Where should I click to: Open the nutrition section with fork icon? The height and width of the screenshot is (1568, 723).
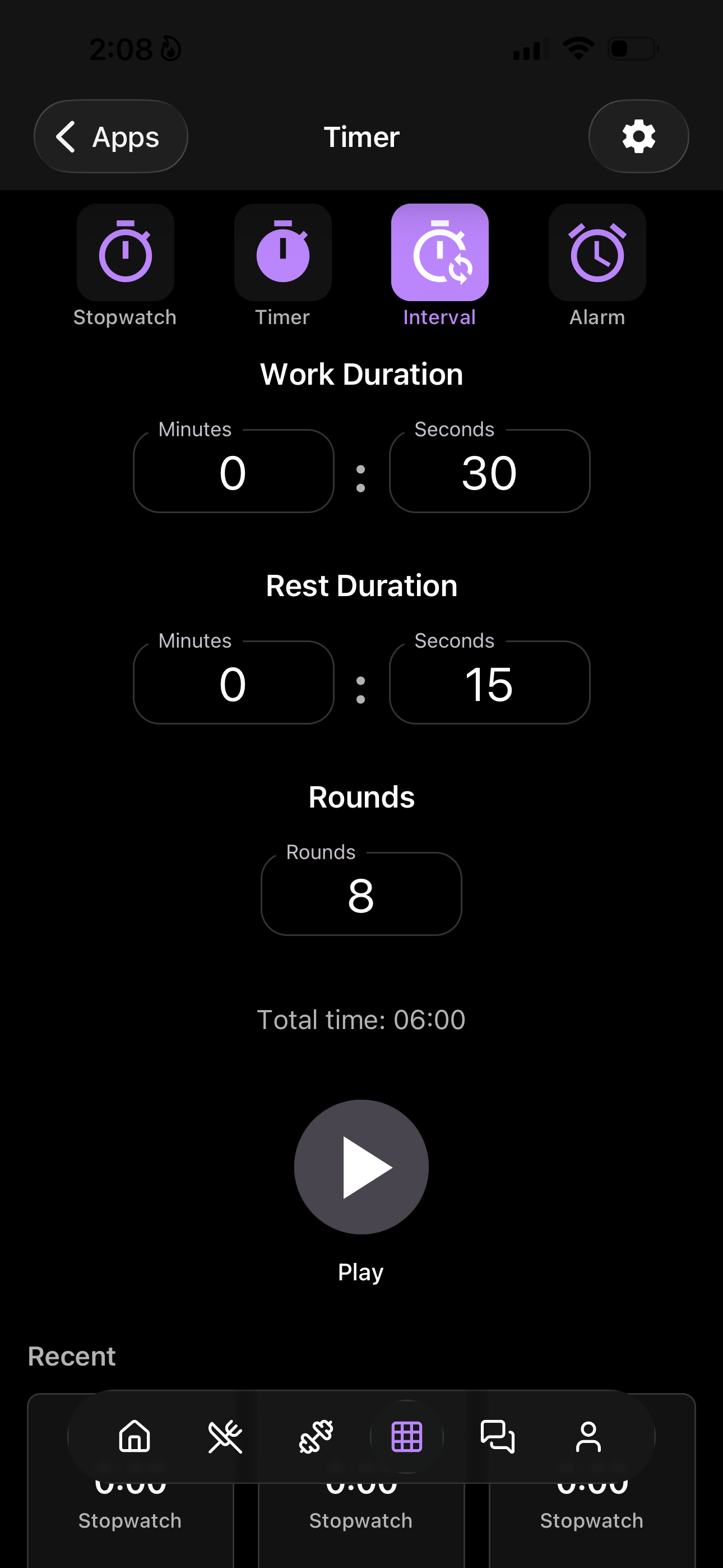pos(225,1438)
